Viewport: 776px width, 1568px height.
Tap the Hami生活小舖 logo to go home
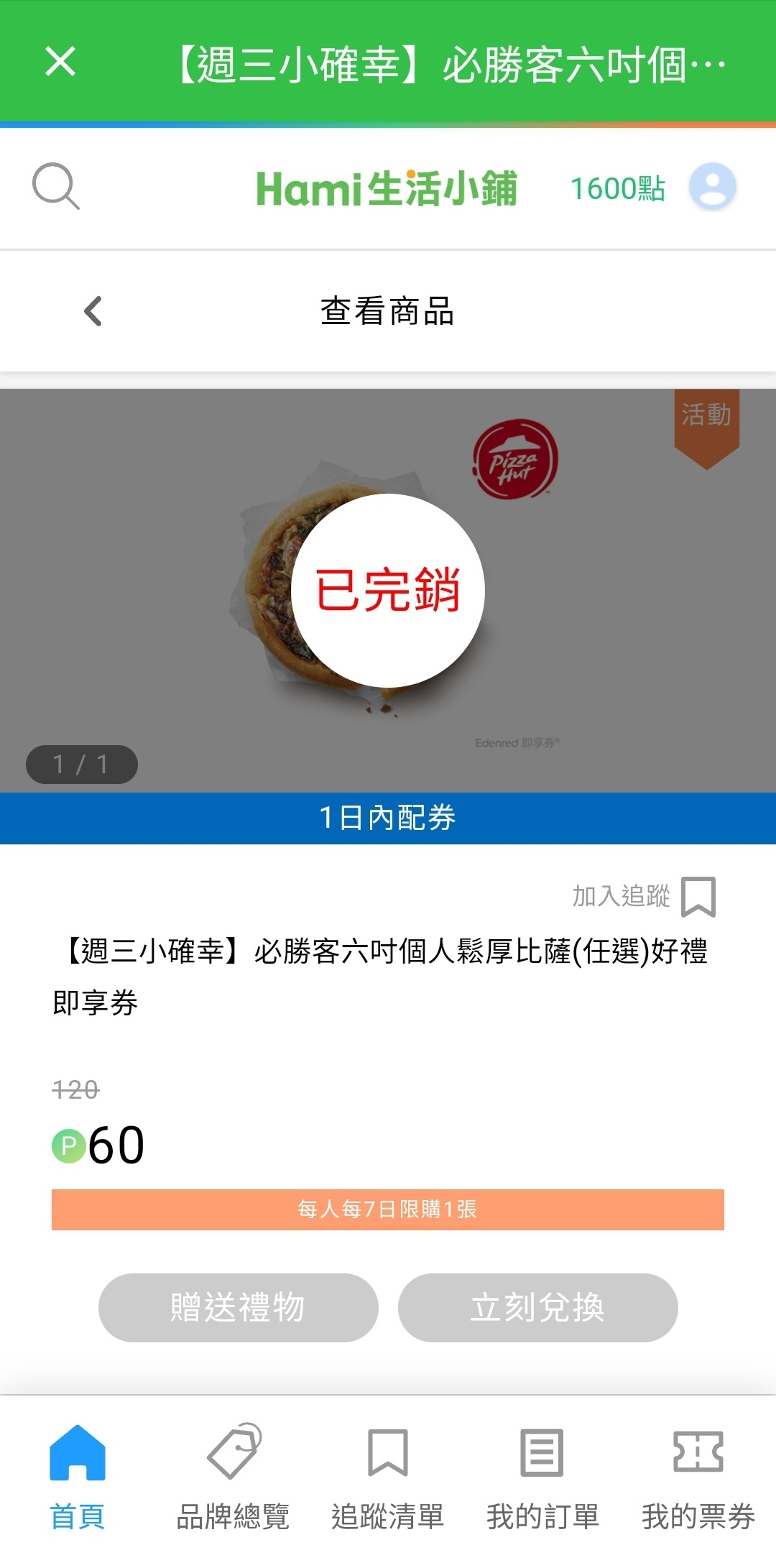tap(387, 188)
